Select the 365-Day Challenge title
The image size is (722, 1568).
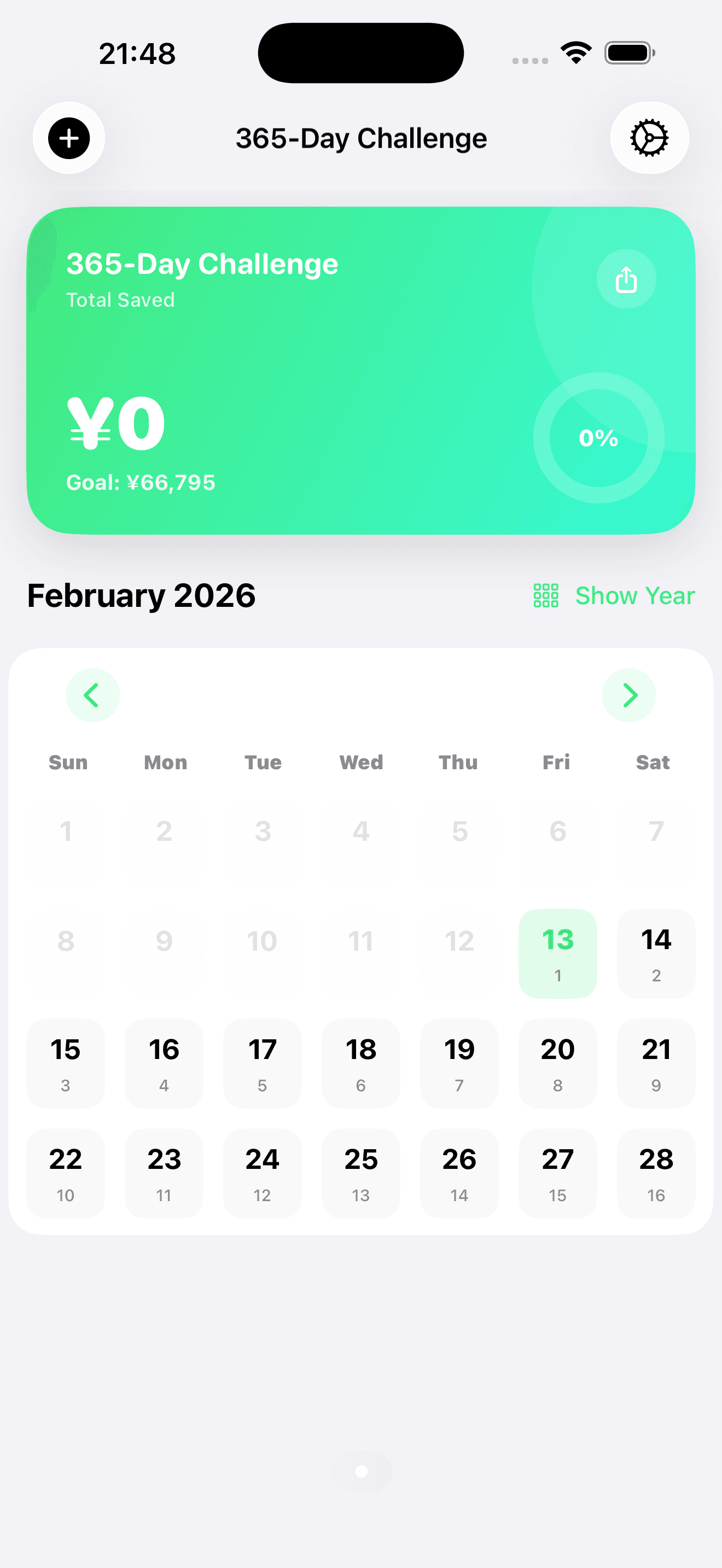coord(361,138)
